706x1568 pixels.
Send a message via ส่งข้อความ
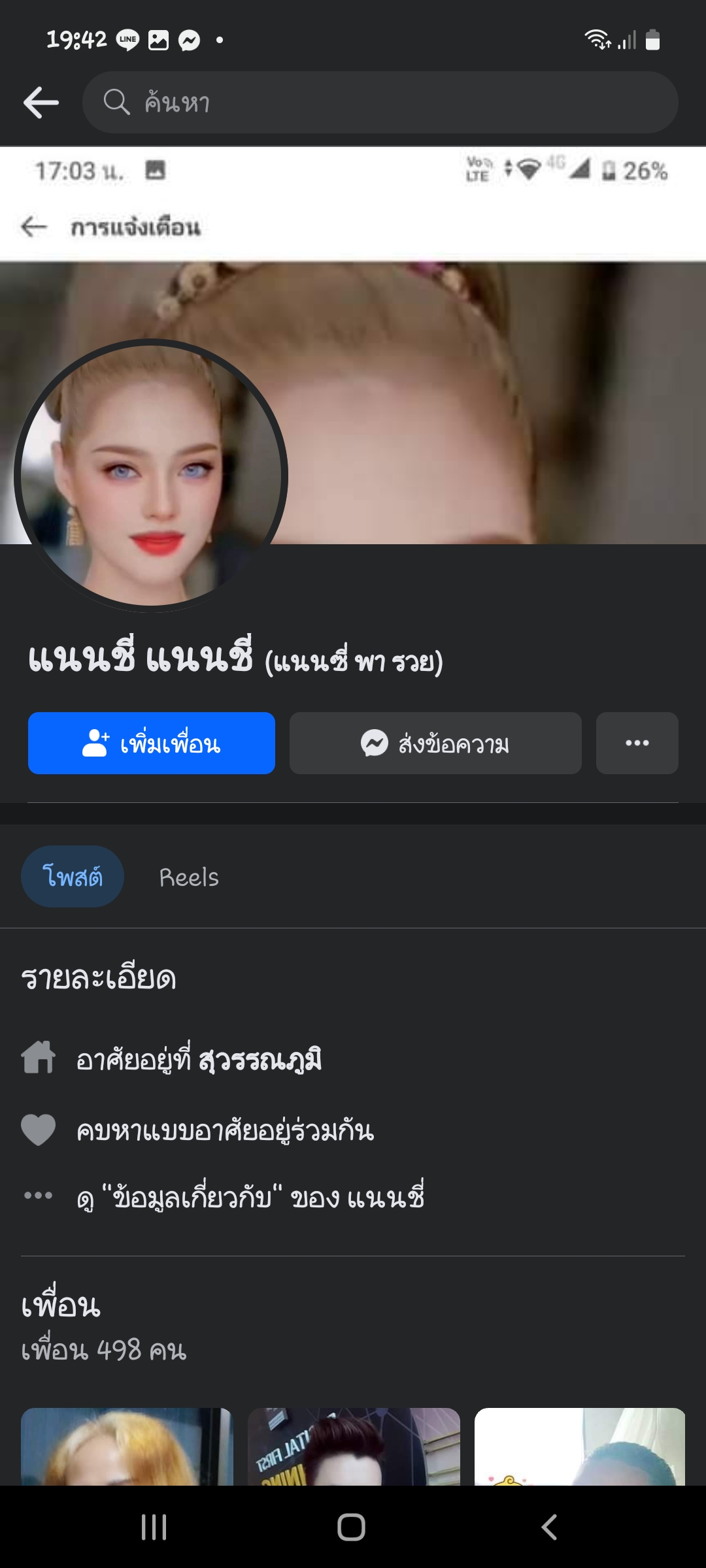point(435,743)
